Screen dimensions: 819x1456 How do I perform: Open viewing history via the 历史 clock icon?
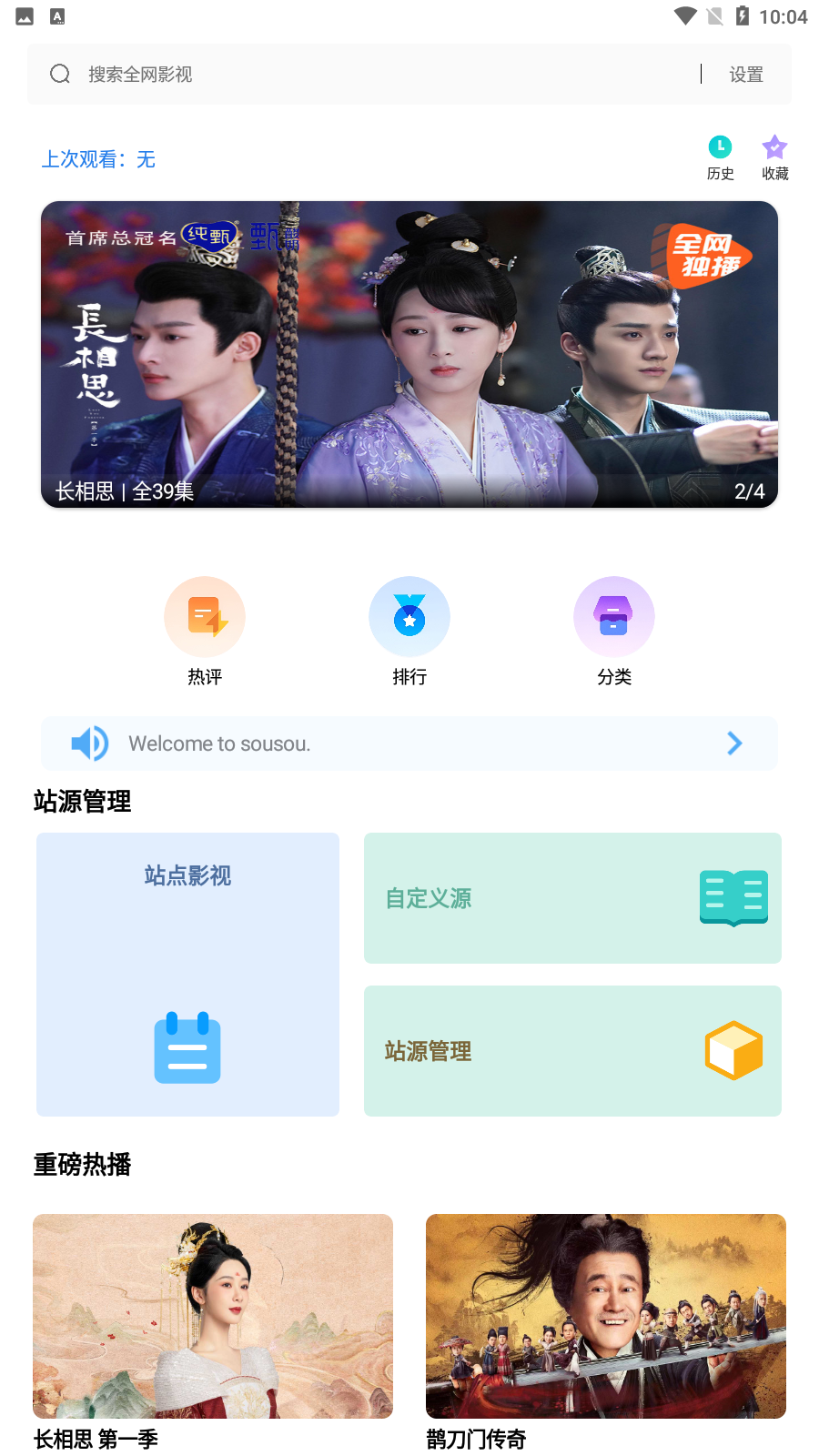720,148
